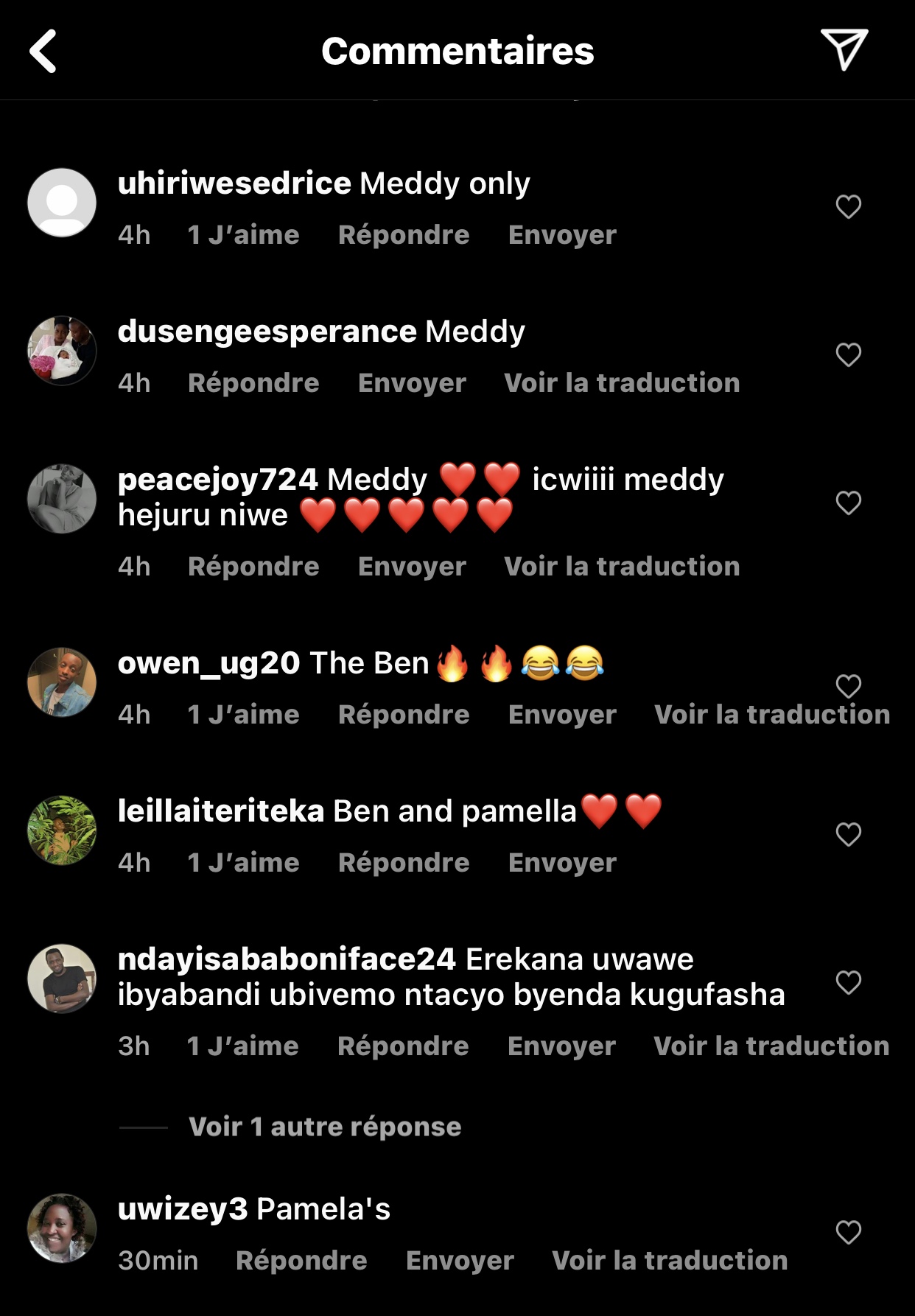Send leillaiteriteka's comment via Envoyer
Screen dimensions: 915x1316
562,863
